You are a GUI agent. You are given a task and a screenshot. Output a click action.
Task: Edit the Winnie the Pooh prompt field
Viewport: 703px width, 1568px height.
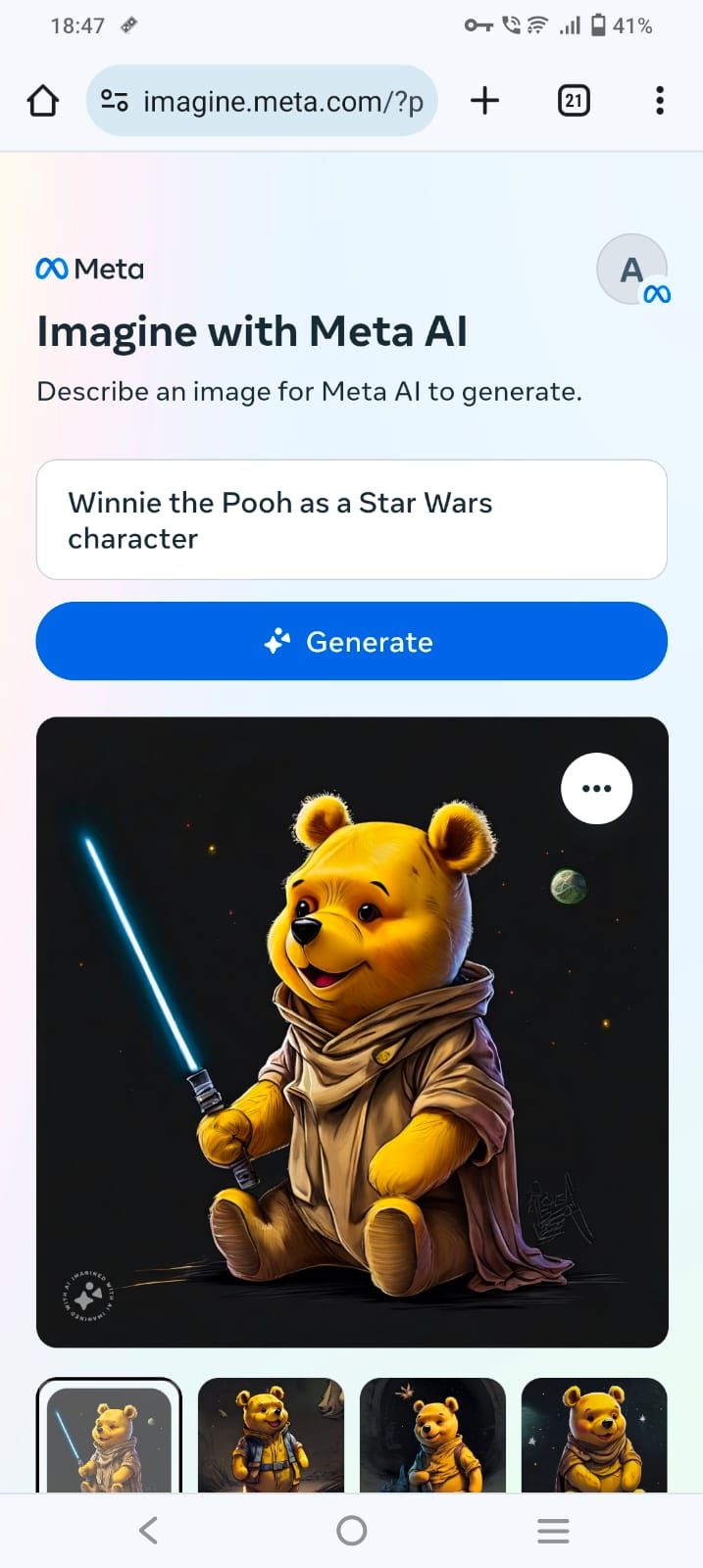coord(351,519)
